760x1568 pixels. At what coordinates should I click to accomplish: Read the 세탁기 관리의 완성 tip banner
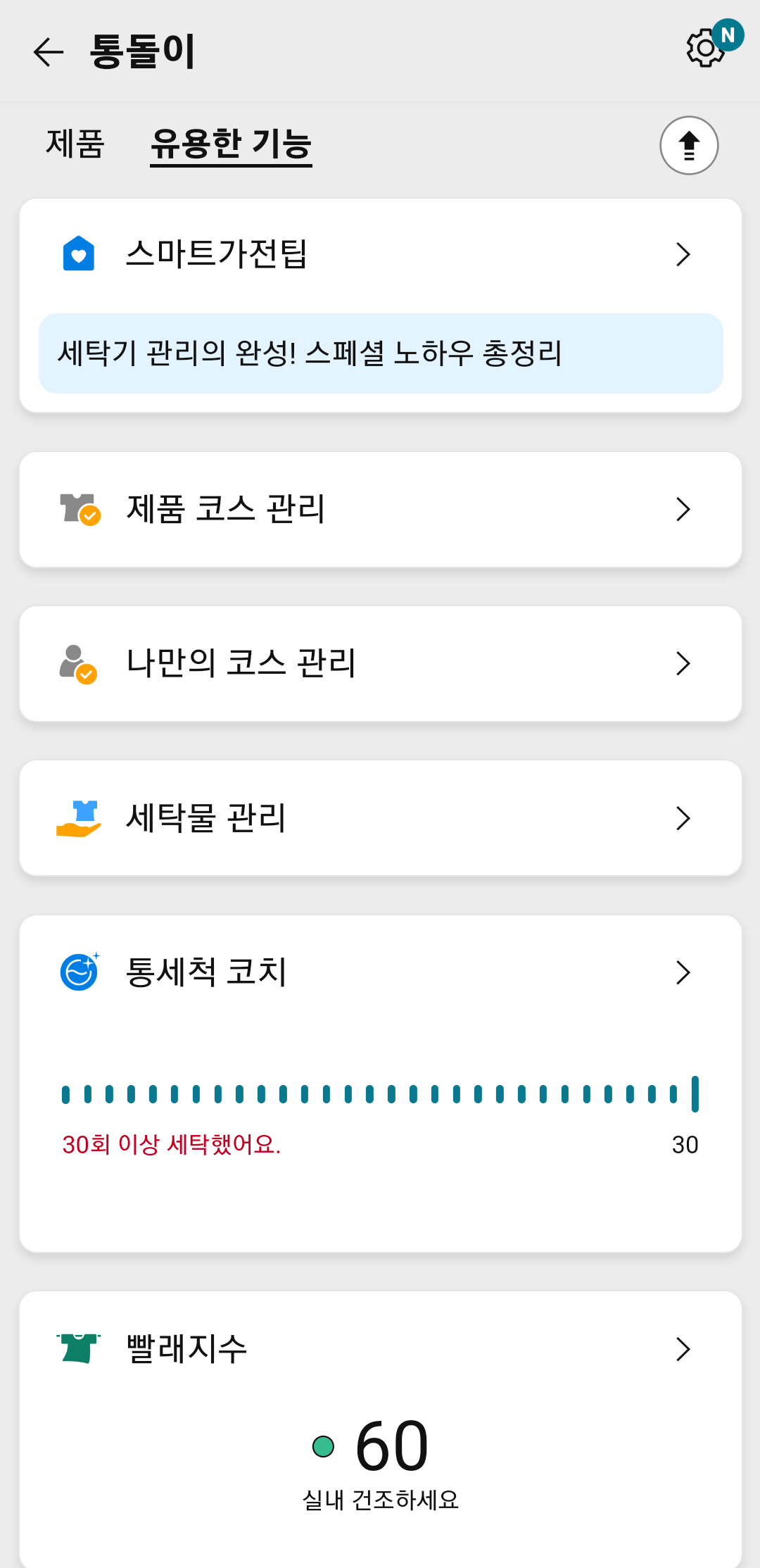(x=380, y=353)
